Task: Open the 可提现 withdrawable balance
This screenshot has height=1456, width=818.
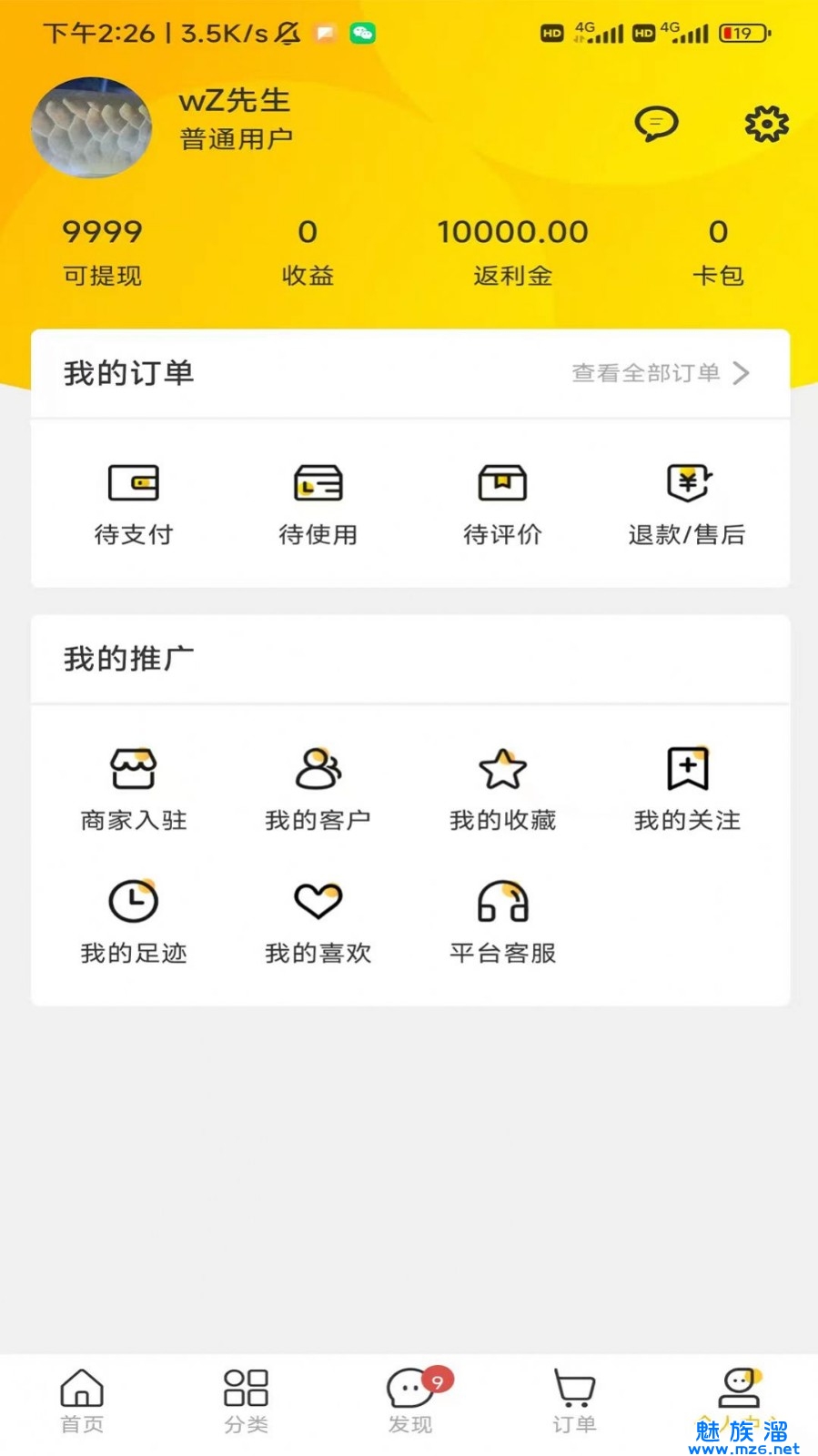Action: coord(102,251)
